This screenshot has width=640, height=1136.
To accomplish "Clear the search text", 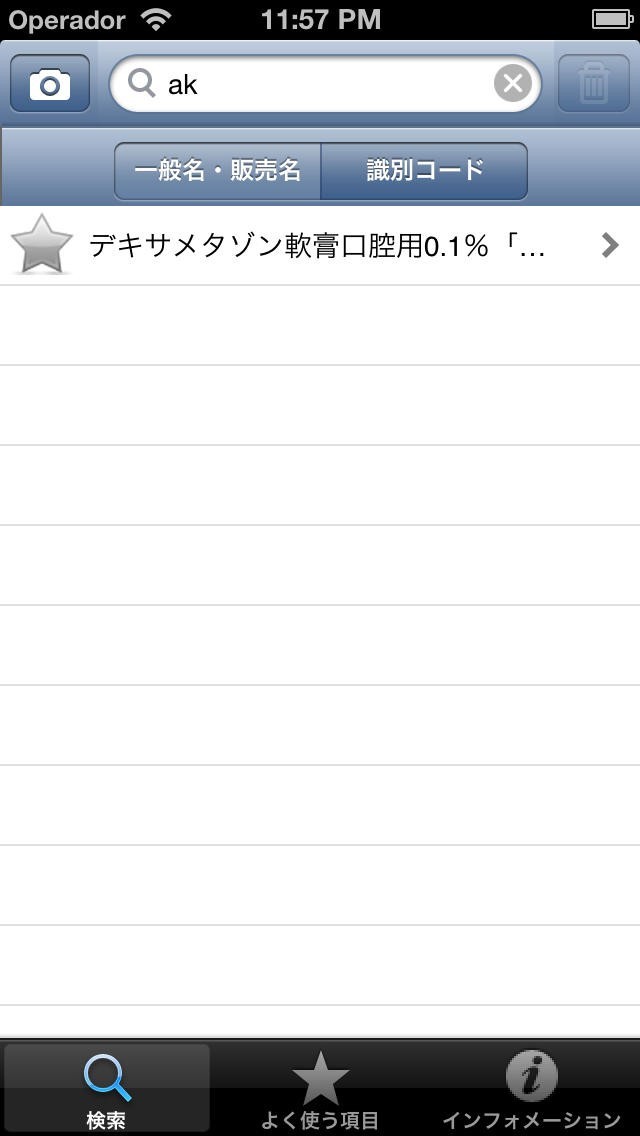I will coord(512,84).
